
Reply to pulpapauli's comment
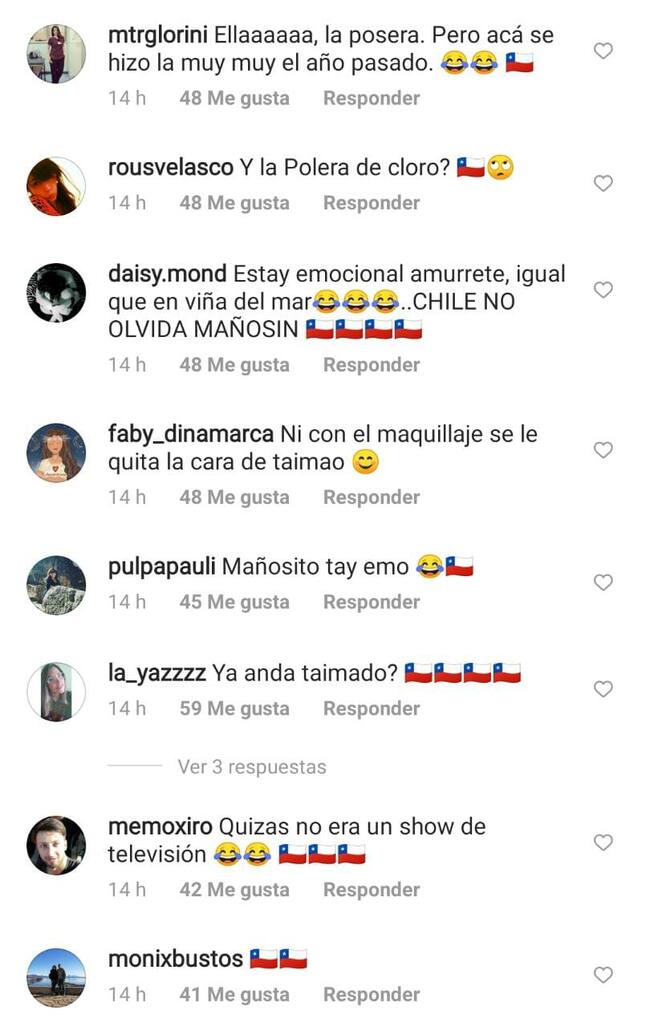tap(371, 602)
